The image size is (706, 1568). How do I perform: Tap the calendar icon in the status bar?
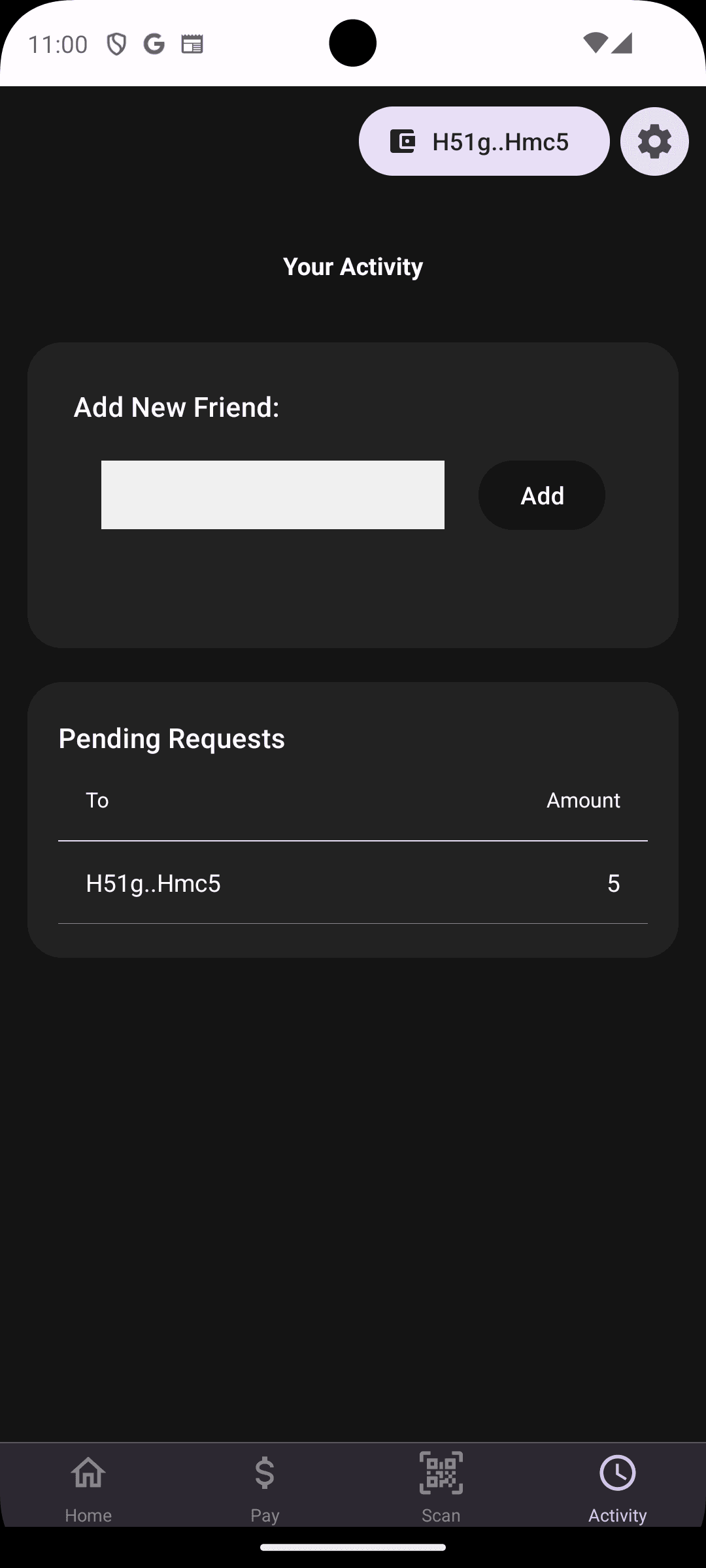pyautogui.click(x=192, y=43)
